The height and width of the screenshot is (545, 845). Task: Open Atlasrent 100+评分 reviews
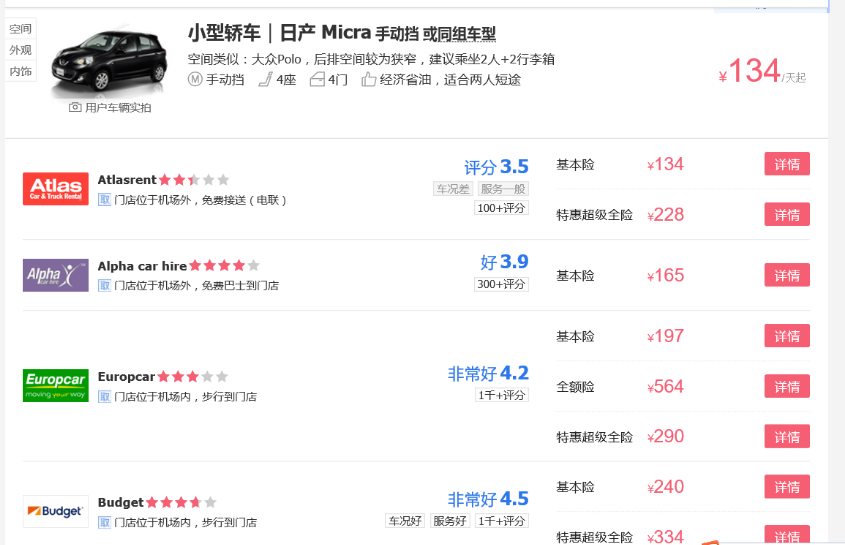(x=501, y=208)
